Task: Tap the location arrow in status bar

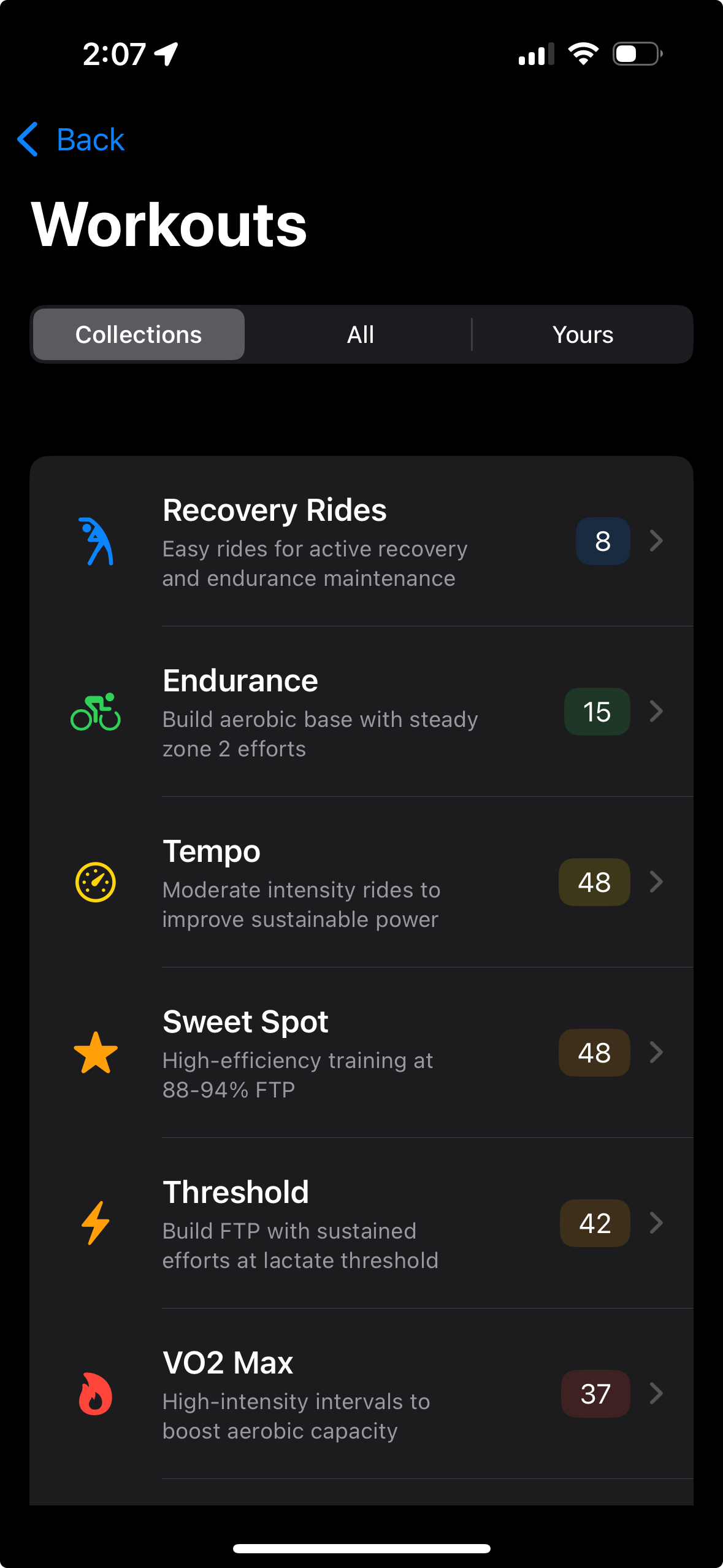Action: pyautogui.click(x=164, y=53)
